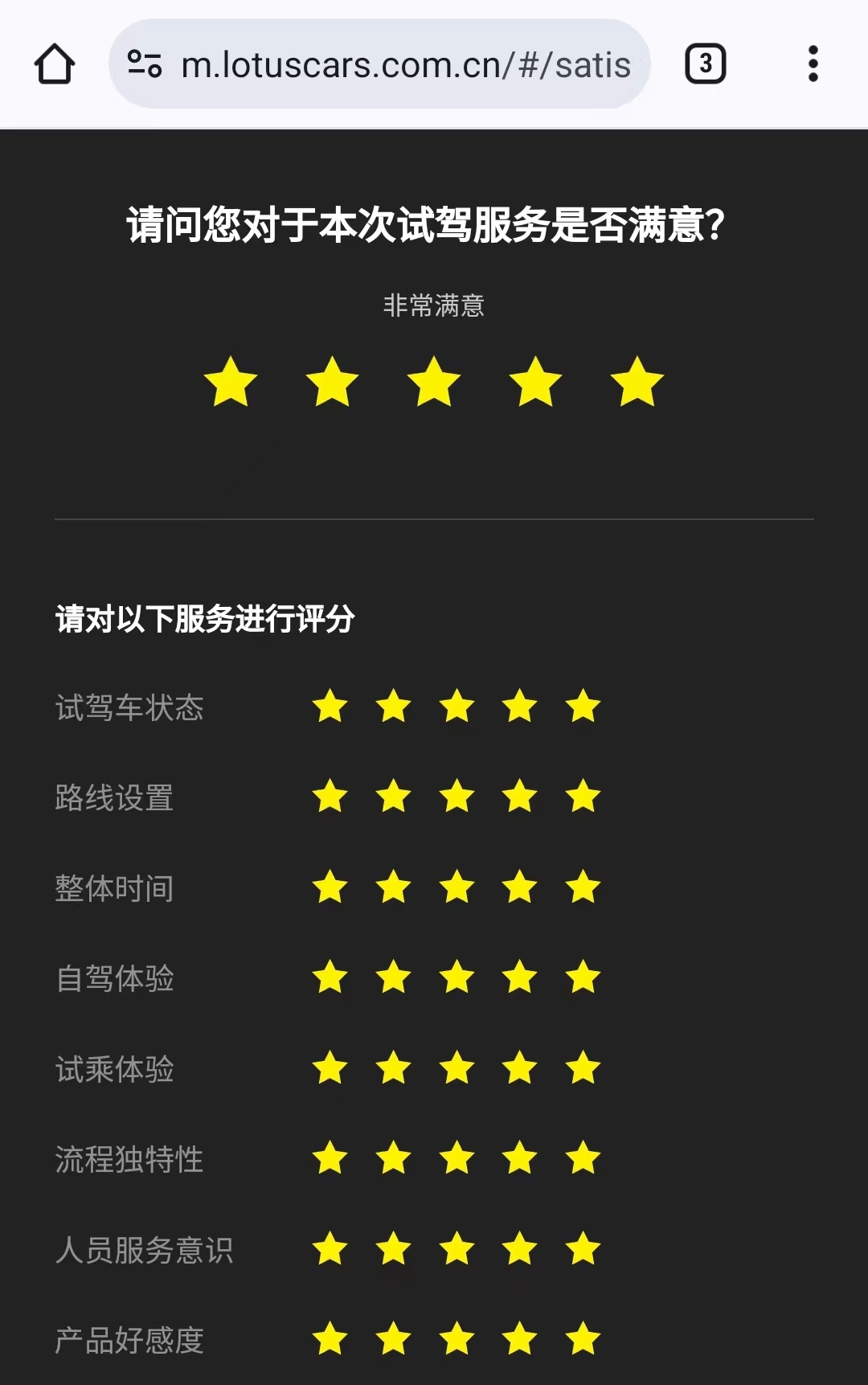Choose two stars for 人员服务意识
The image size is (868, 1385).
(394, 1250)
